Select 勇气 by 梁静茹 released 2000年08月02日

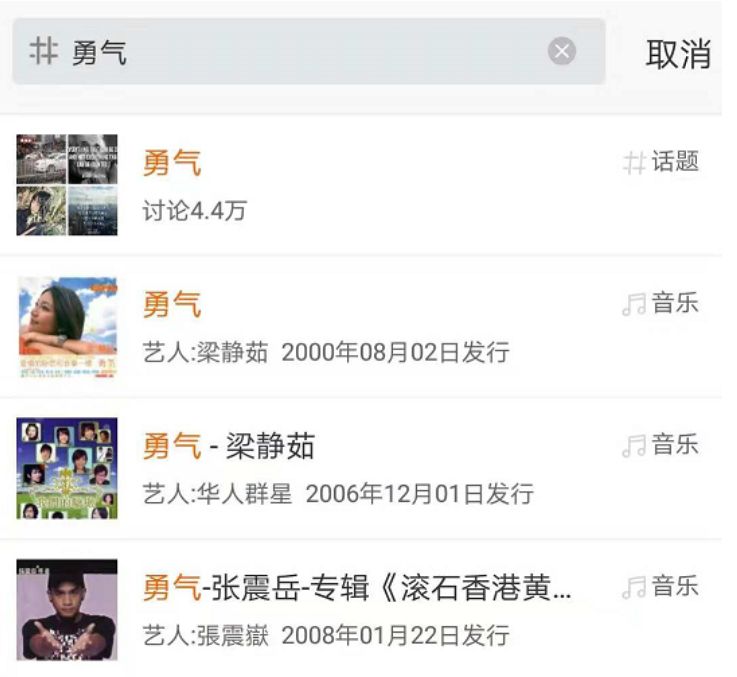[360, 327]
